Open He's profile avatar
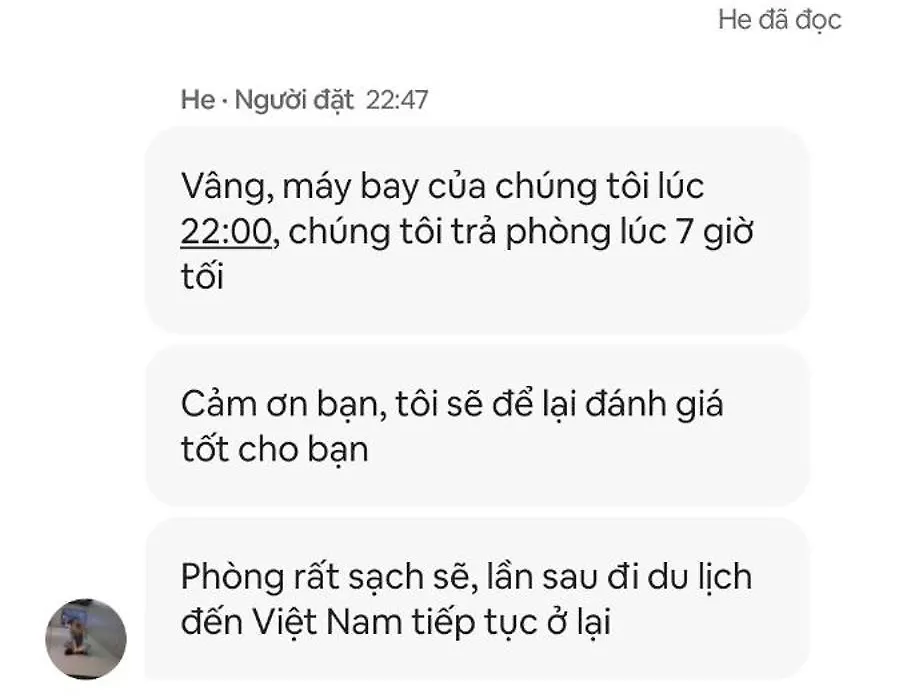 [x=87, y=639]
